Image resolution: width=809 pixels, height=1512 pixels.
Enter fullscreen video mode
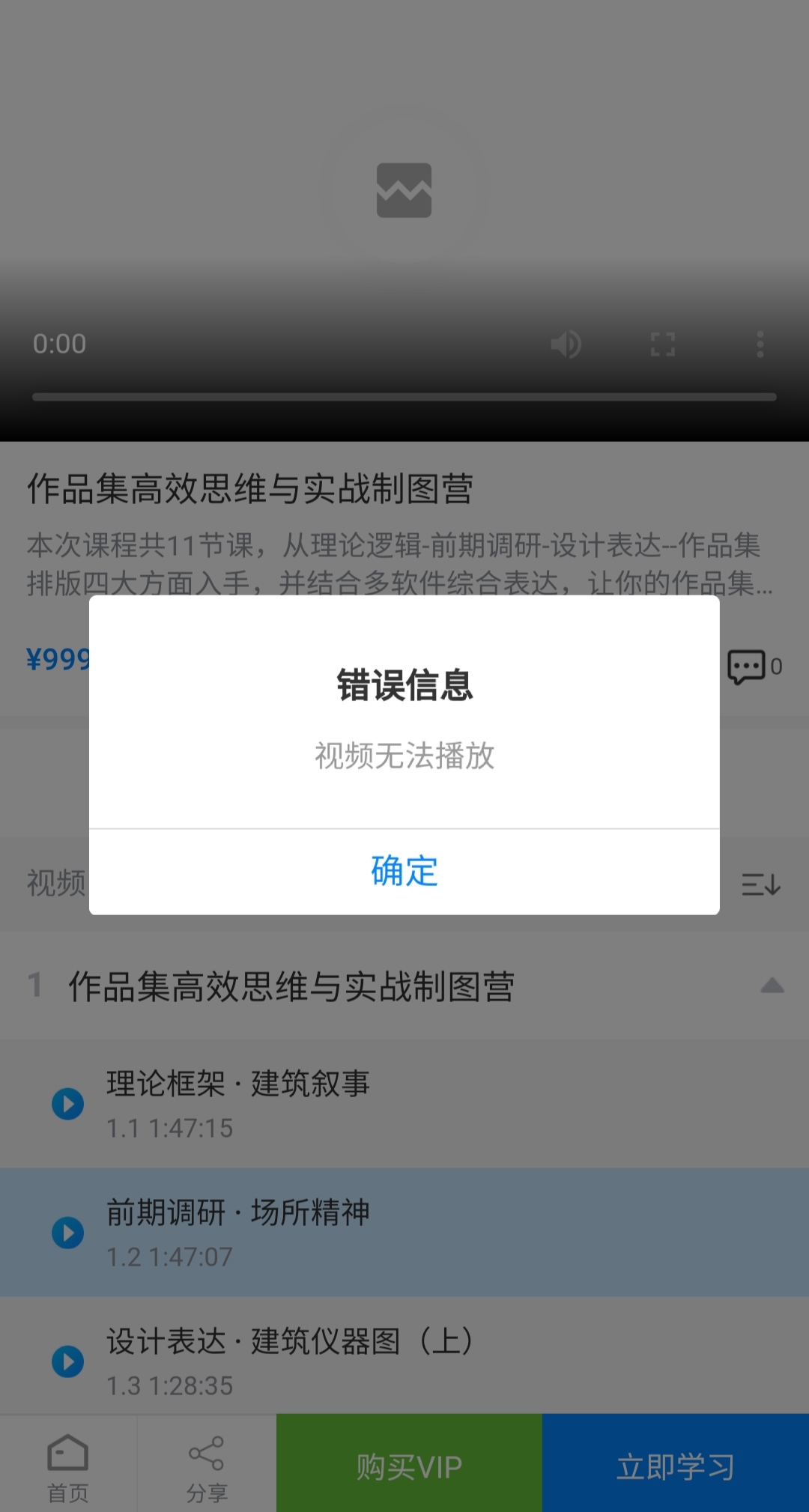pos(663,344)
